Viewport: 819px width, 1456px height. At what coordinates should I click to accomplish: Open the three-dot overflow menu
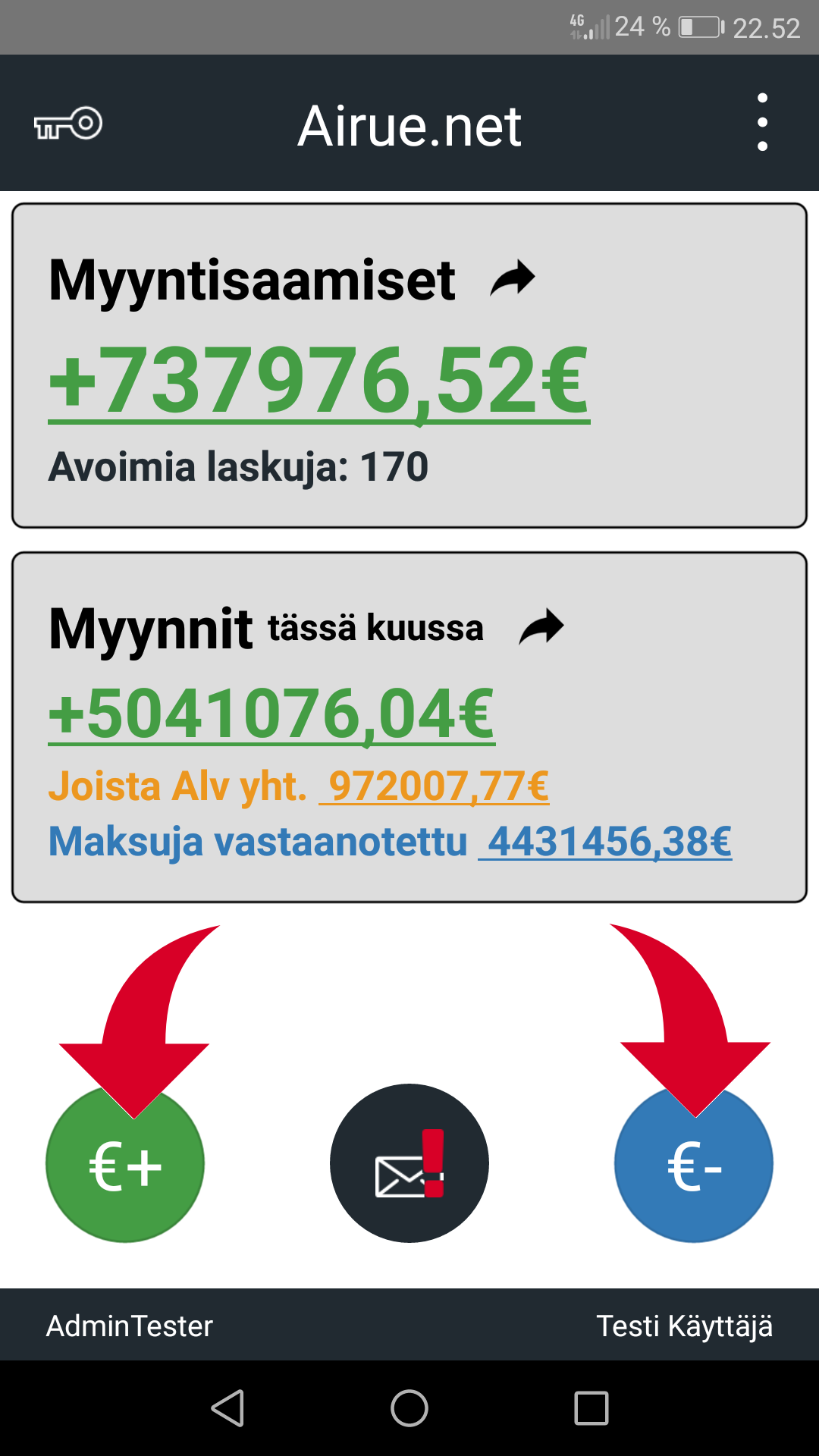pyautogui.click(x=762, y=123)
